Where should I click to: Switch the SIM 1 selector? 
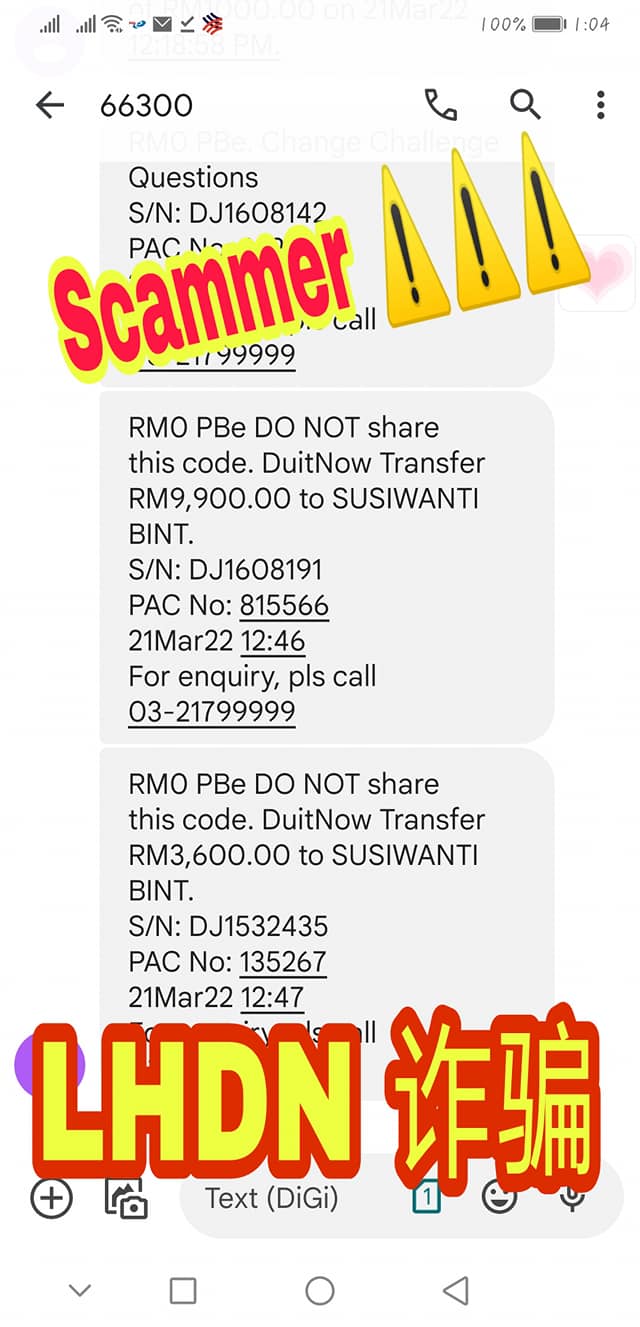click(426, 1197)
